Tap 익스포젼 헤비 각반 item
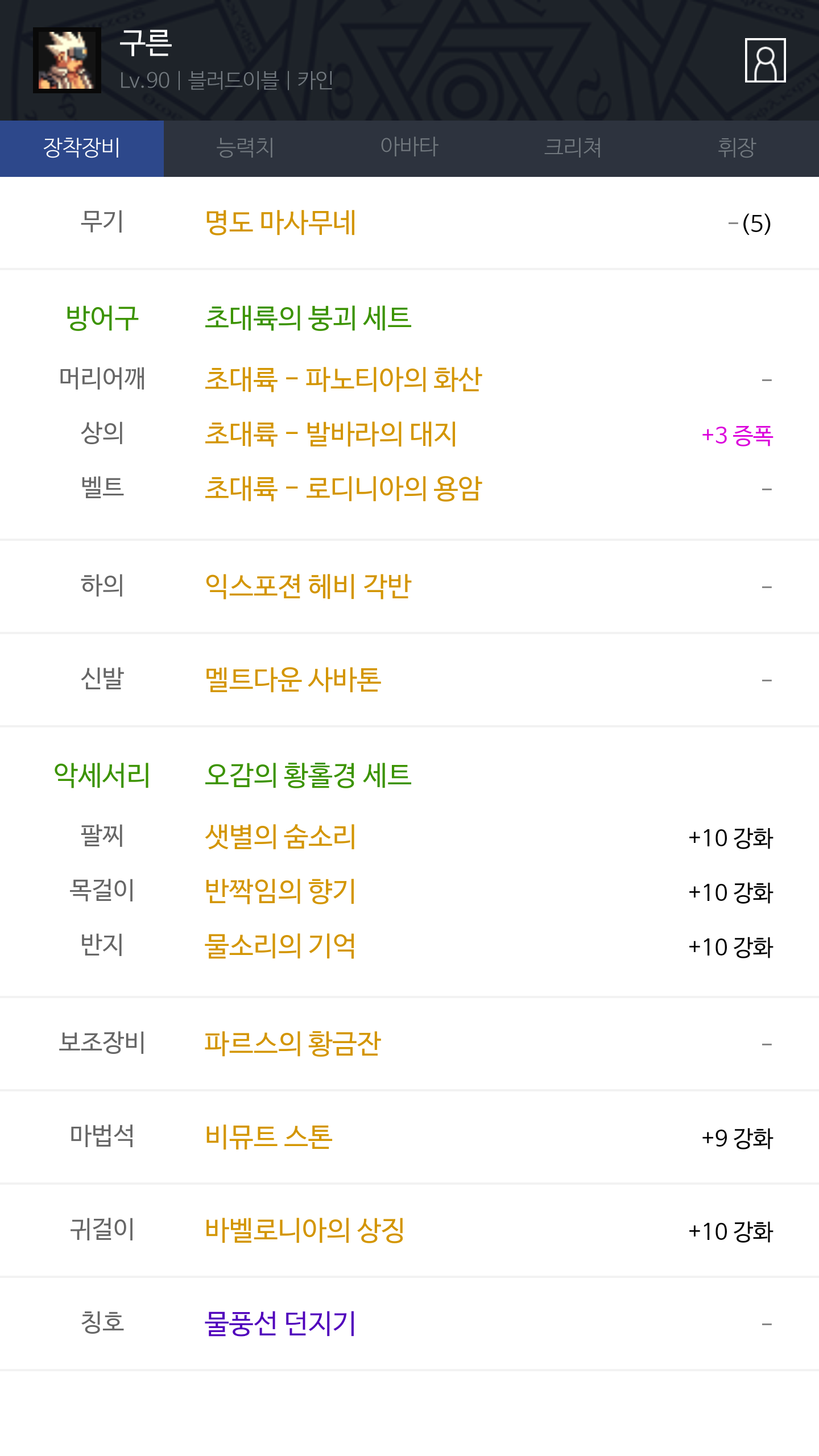 (x=308, y=586)
